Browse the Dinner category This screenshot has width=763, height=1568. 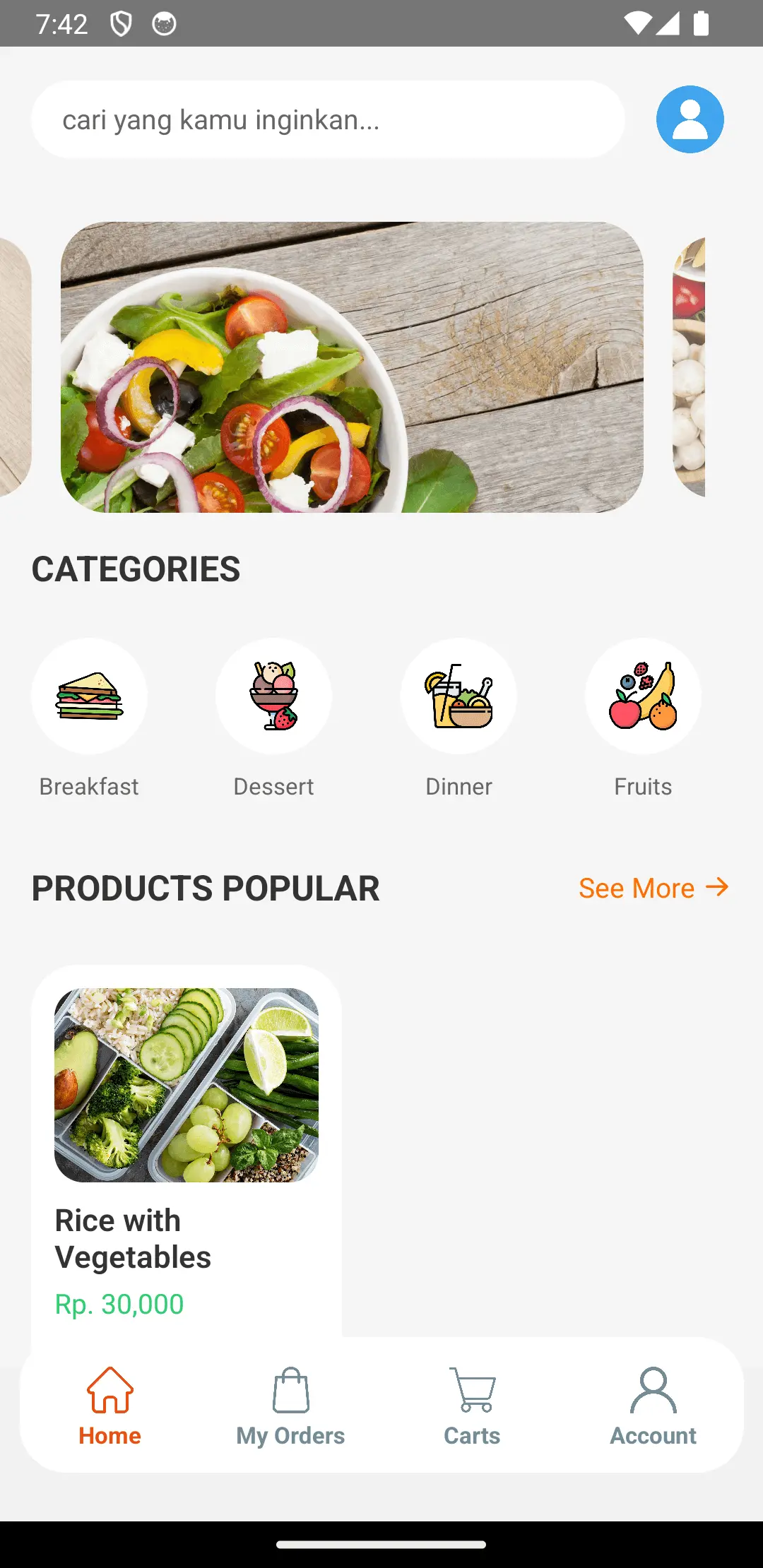point(459,696)
